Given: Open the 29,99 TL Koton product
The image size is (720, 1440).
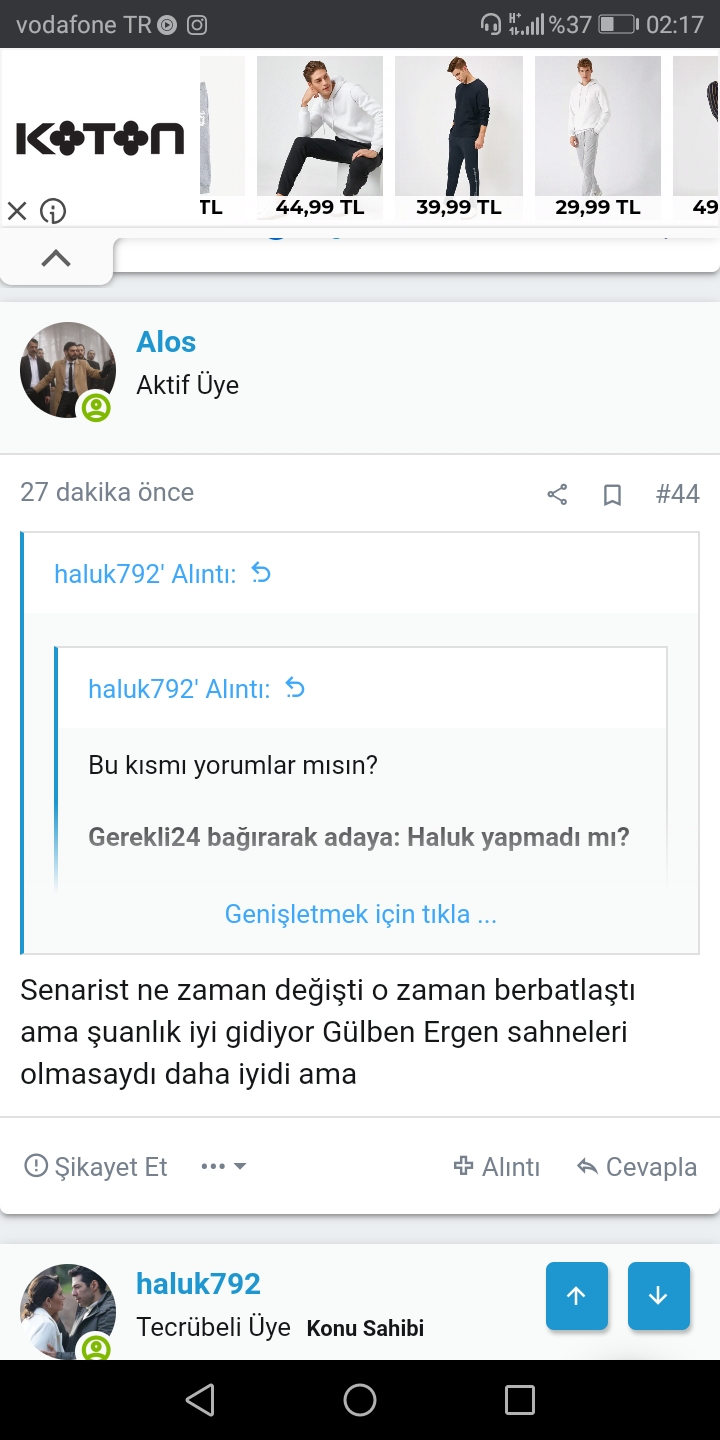Looking at the screenshot, I should pos(598,136).
